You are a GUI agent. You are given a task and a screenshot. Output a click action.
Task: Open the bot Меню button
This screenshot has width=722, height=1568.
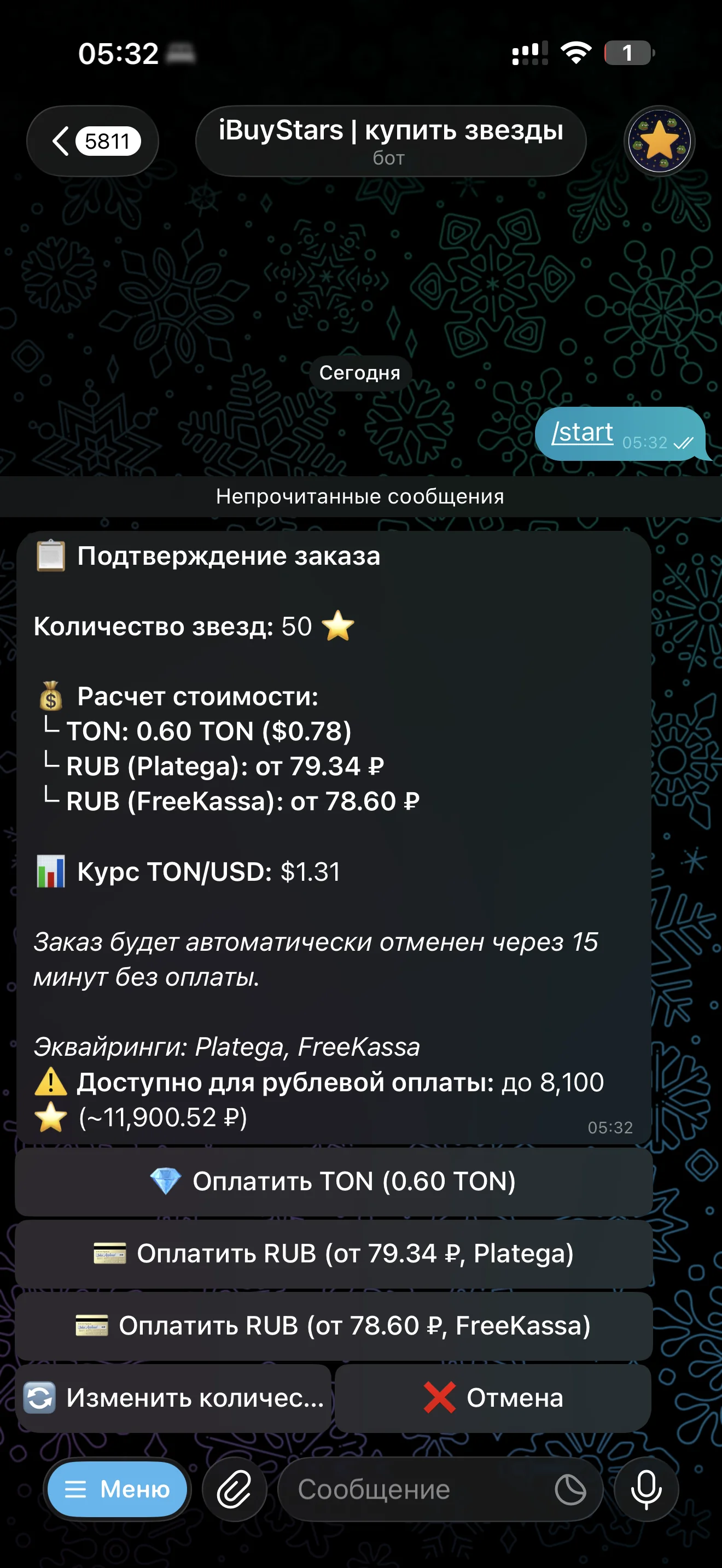point(118,1490)
